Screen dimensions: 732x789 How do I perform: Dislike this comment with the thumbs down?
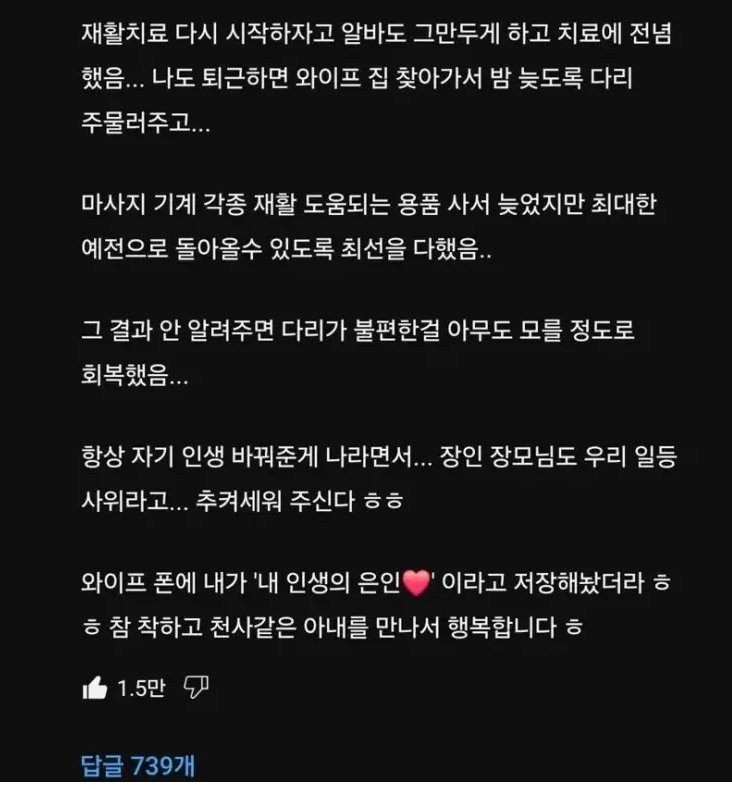[x=197, y=688]
